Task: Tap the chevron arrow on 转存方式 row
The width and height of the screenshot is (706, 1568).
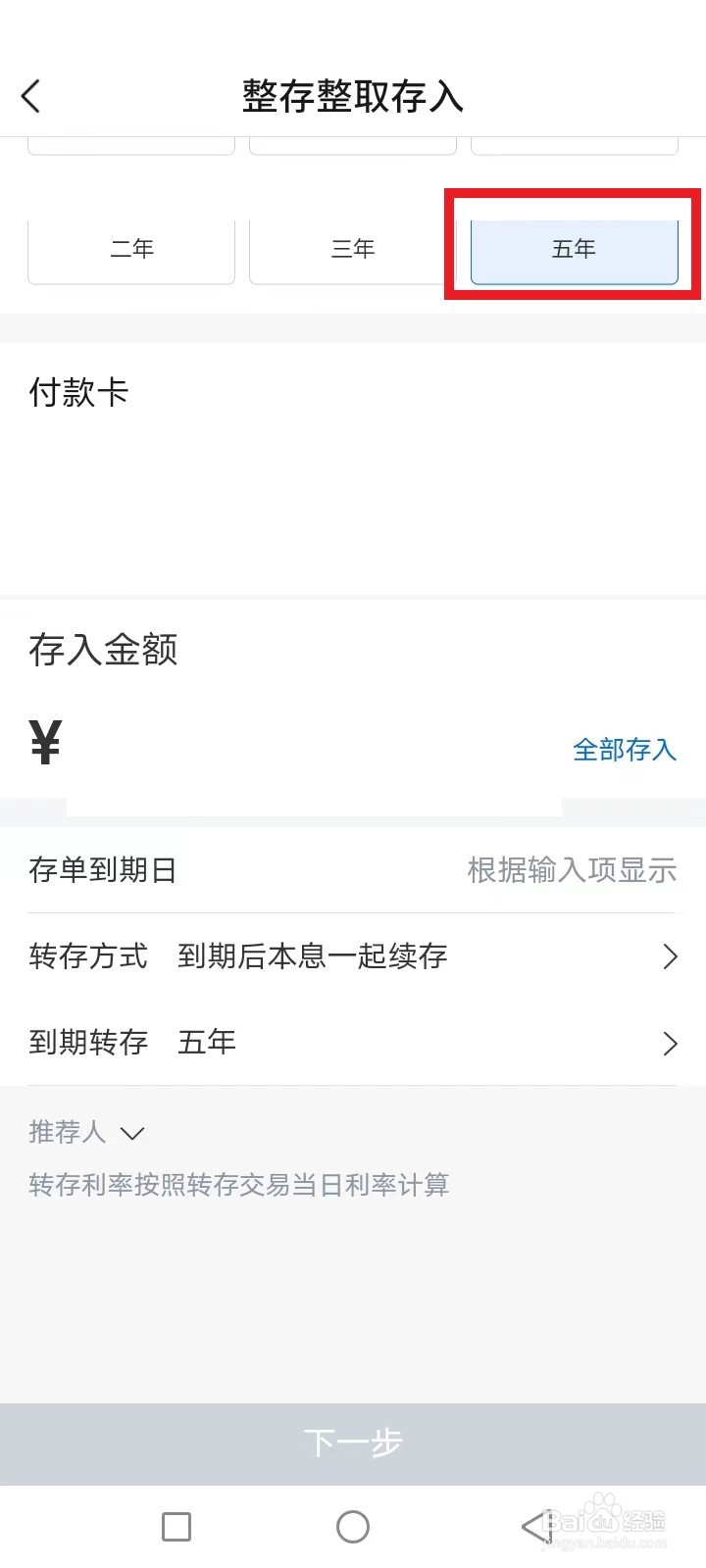Action: pyautogui.click(x=671, y=955)
